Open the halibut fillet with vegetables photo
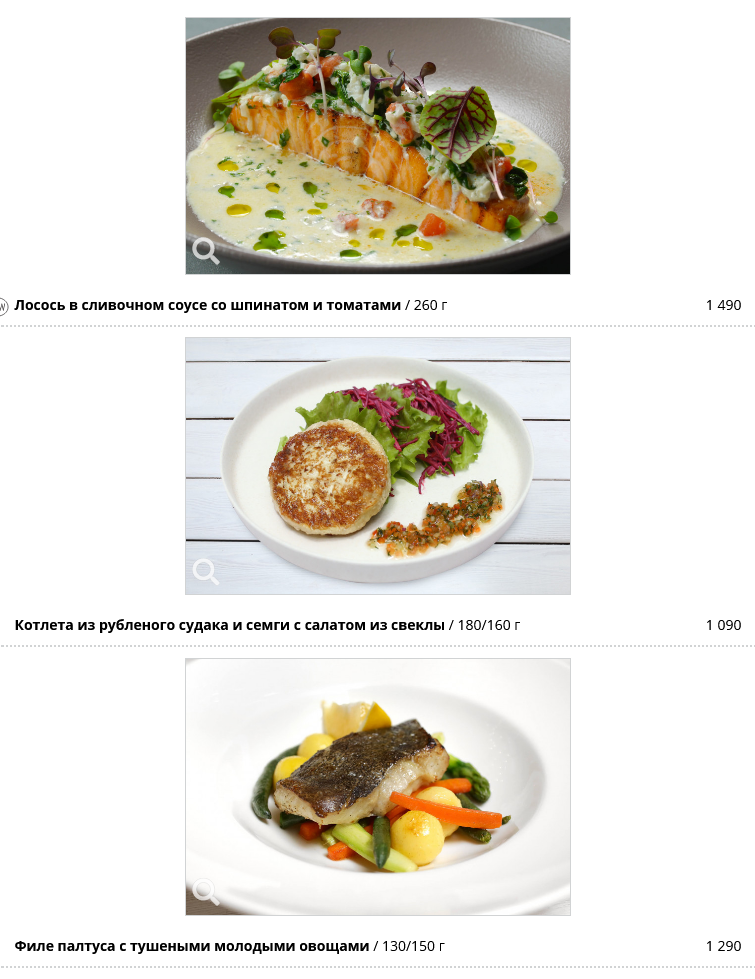755x979 pixels. (x=206, y=892)
